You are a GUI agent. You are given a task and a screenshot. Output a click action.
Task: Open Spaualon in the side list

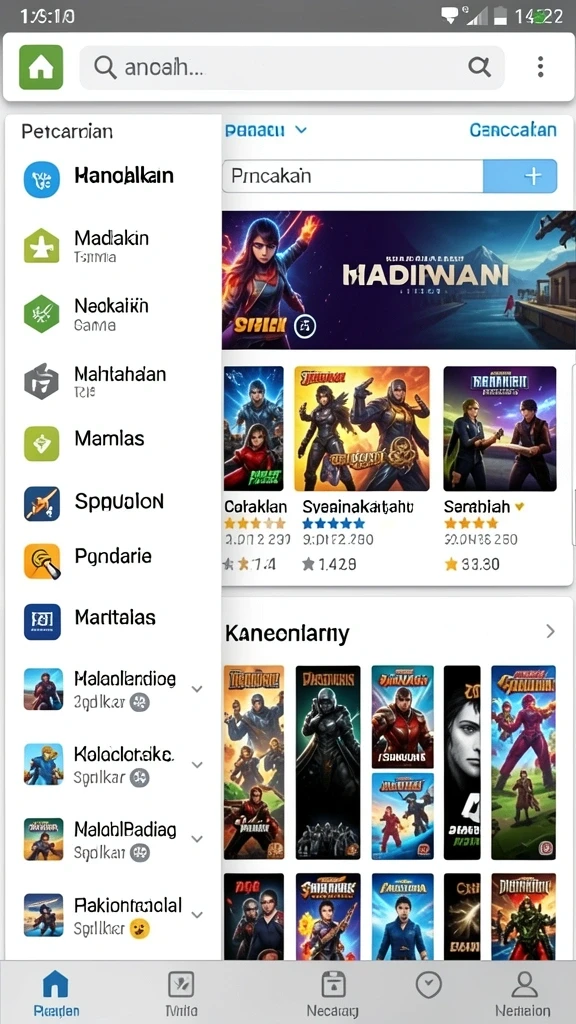pyautogui.click(x=112, y=503)
